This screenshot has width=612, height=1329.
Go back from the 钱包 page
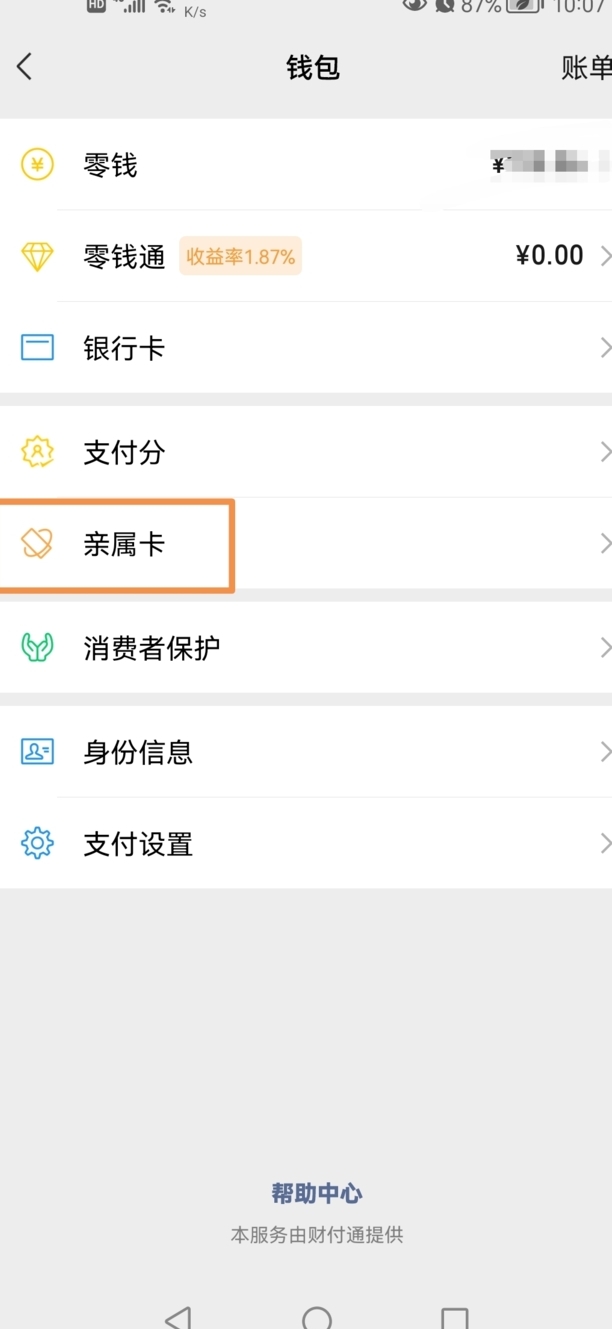[x=25, y=67]
